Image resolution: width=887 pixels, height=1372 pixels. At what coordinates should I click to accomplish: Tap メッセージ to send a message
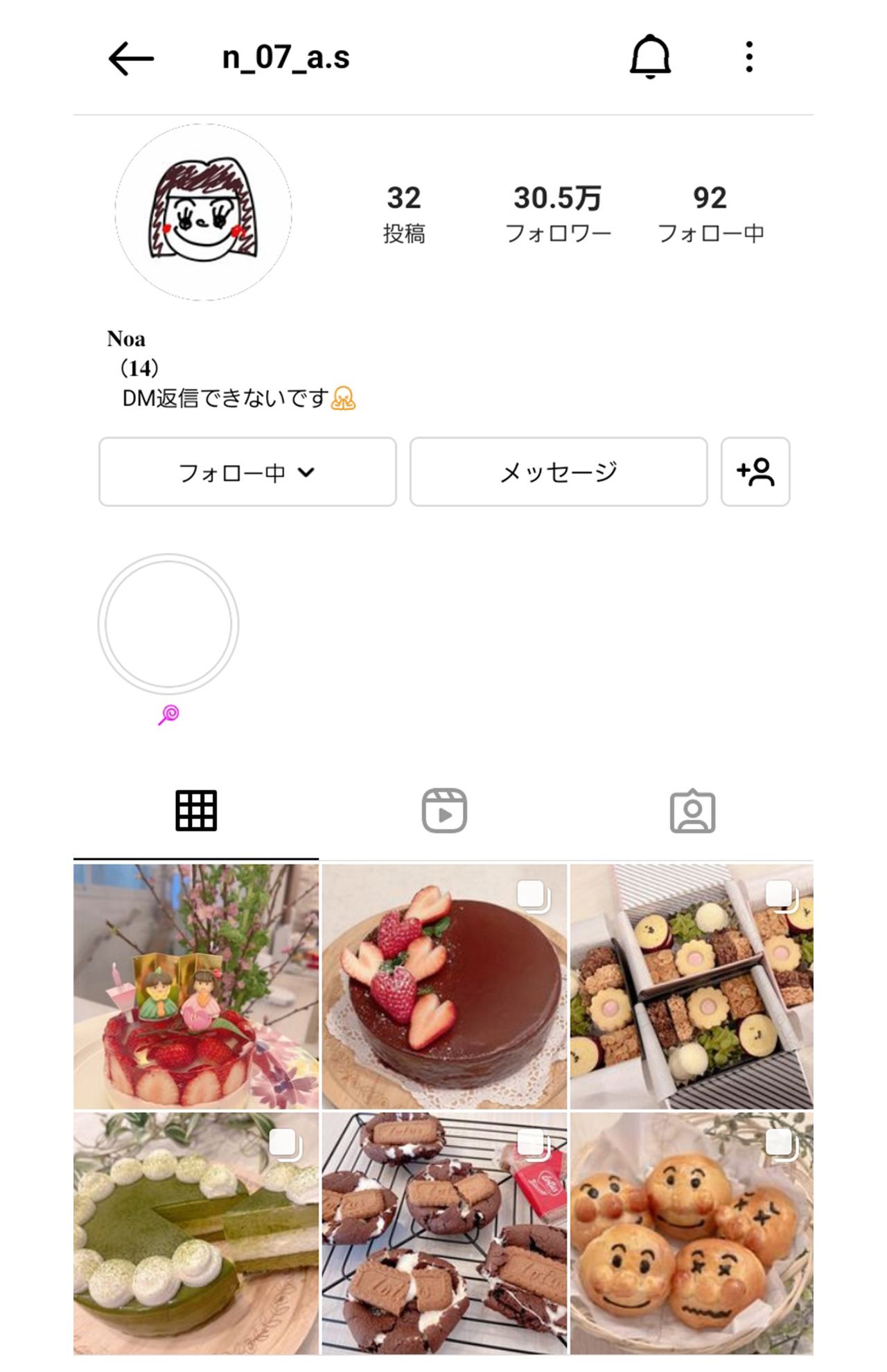tap(559, 471)
